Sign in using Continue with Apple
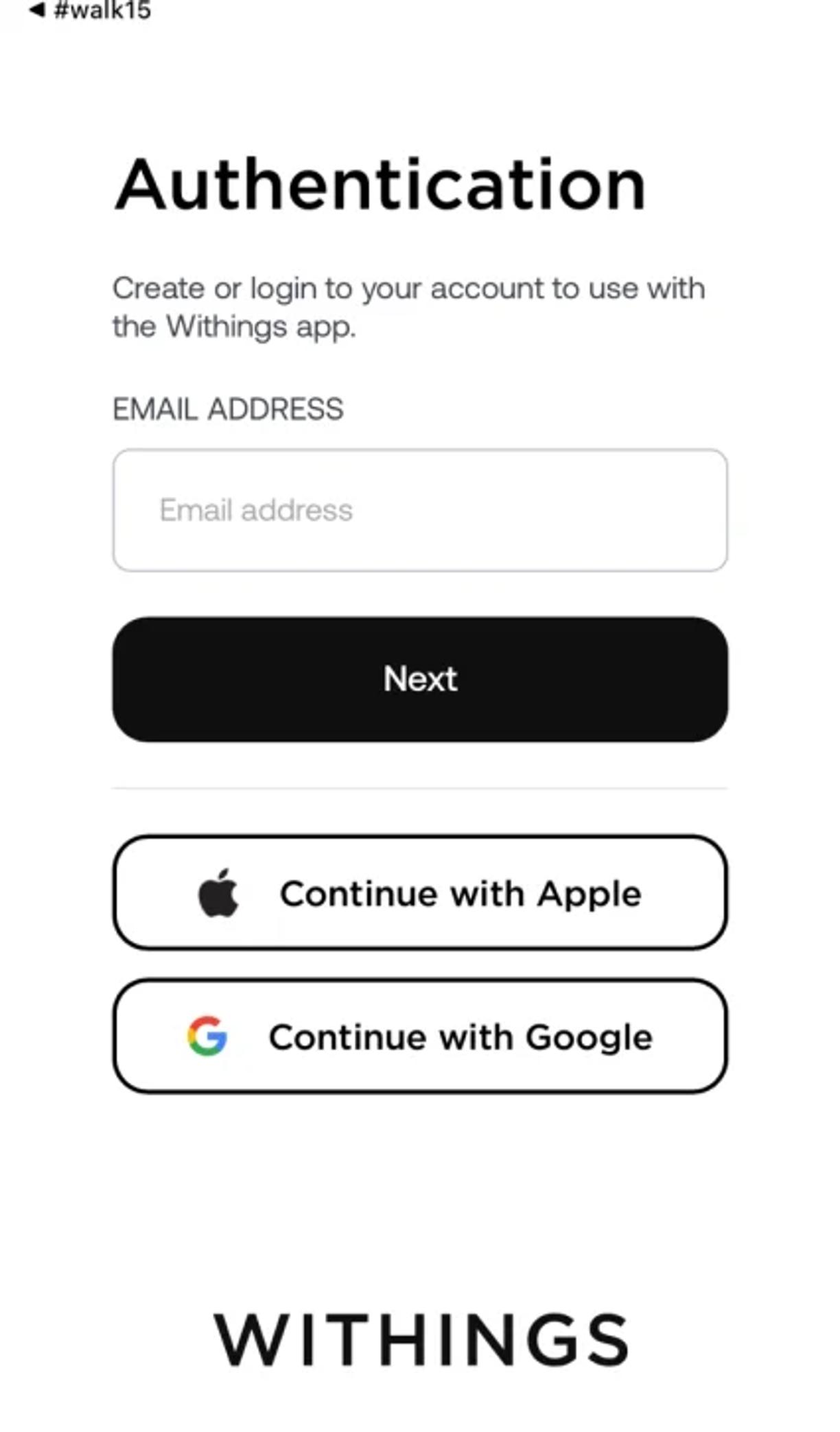Screen dimensions: 840x1432 point(419,892)
